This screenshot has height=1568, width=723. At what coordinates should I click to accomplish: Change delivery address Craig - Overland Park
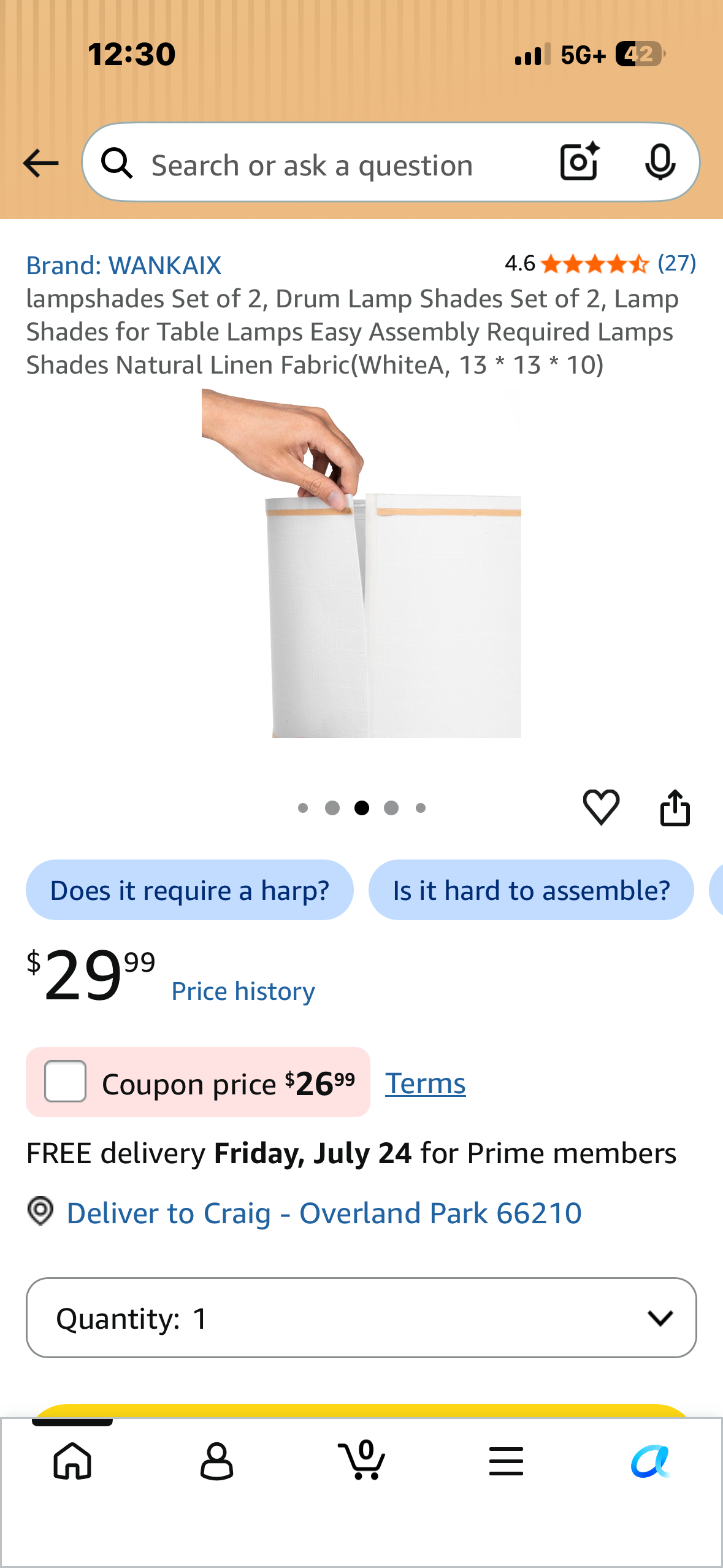[x=324, y=1213]
